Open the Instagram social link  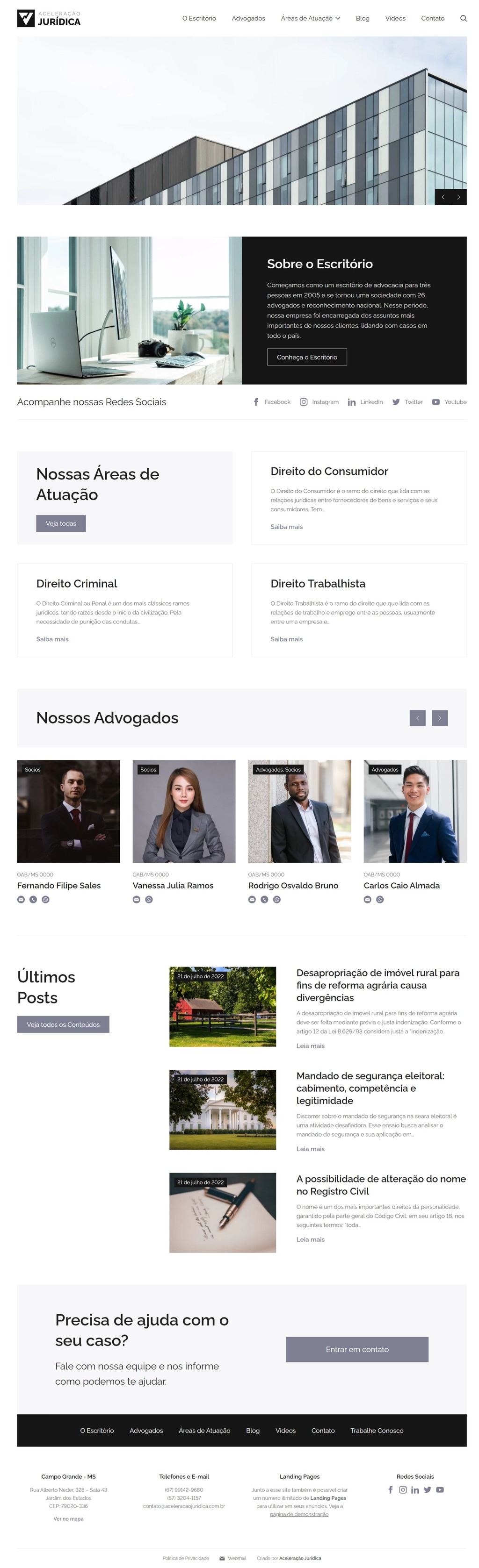(x=319, y=402)
